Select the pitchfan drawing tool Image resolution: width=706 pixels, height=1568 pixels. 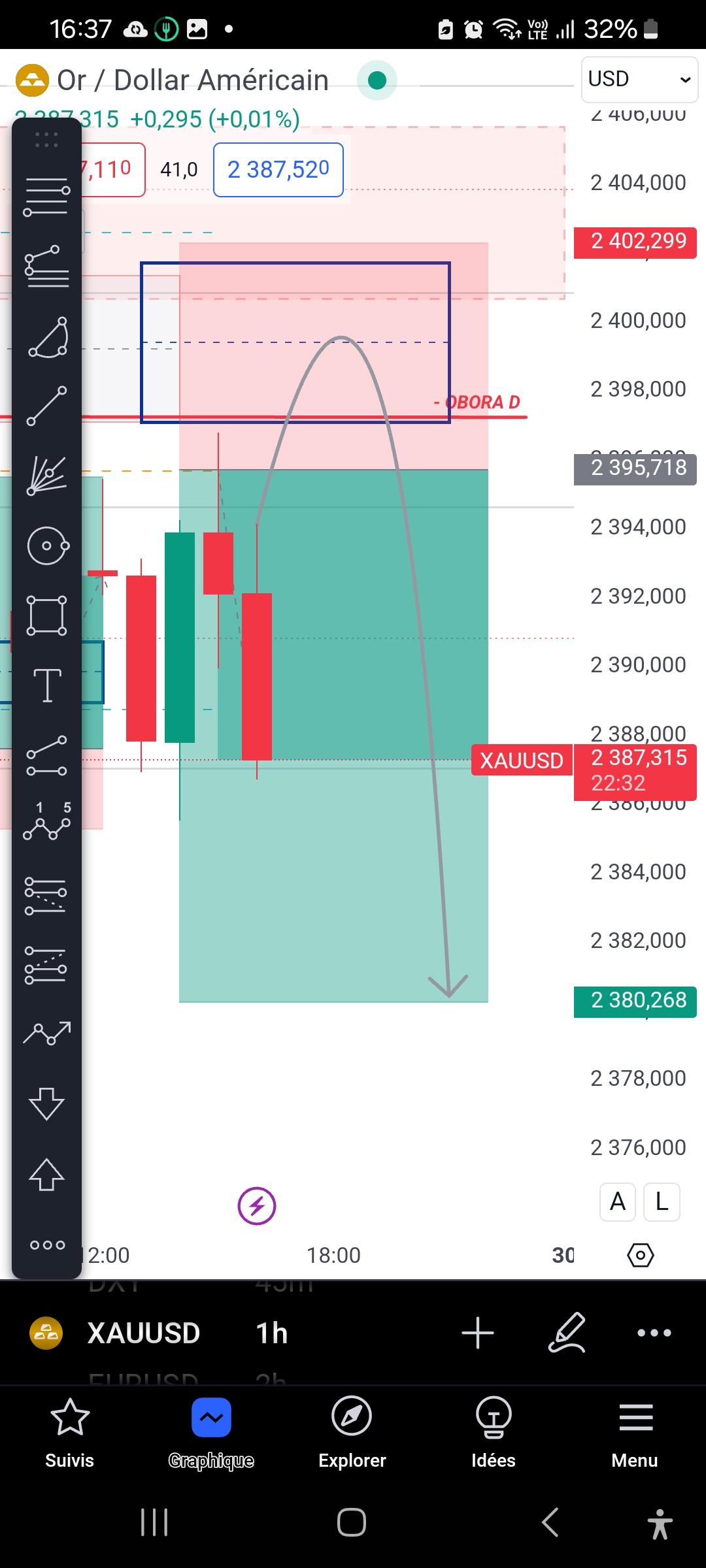pyautogui.click(x=46, y=476)
